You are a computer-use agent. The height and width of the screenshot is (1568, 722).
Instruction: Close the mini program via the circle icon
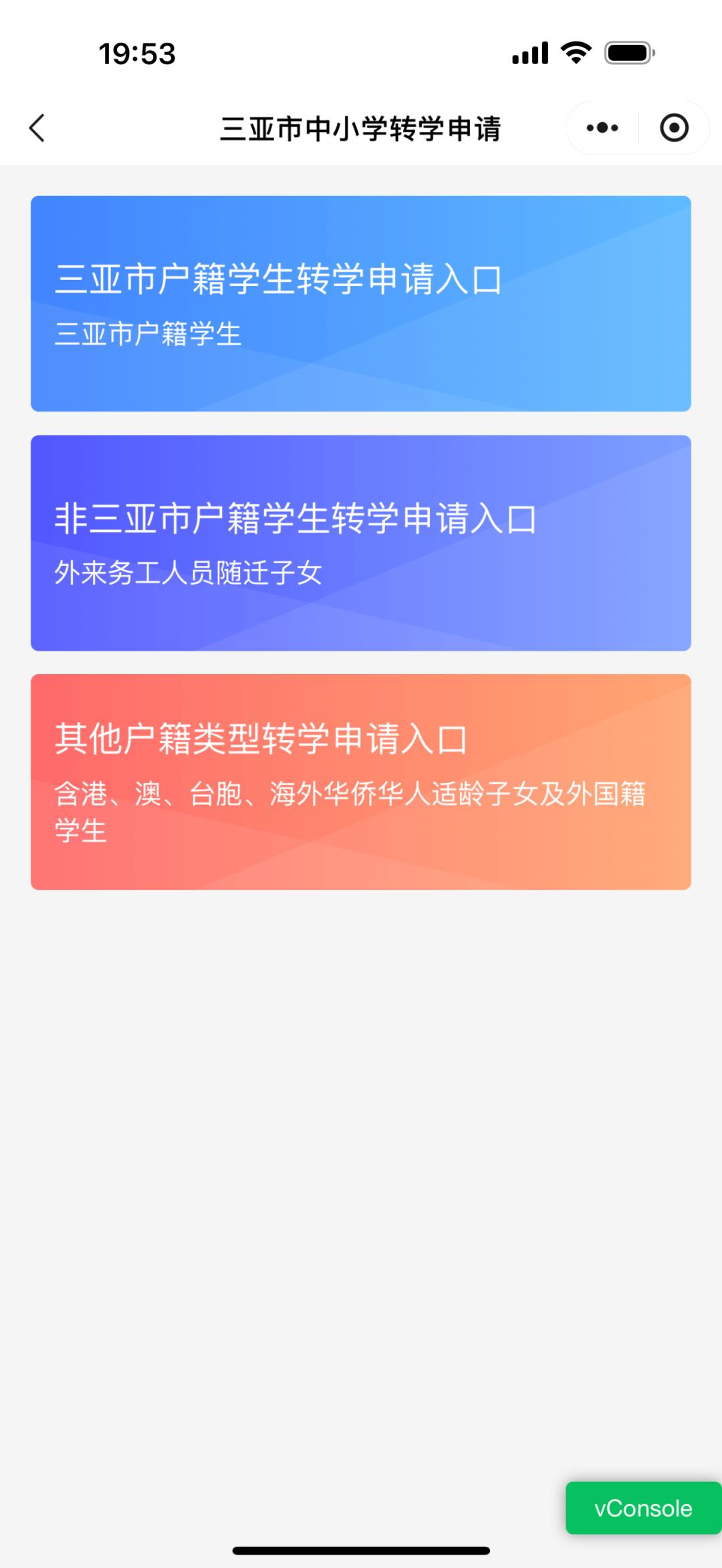coord(673,128)
